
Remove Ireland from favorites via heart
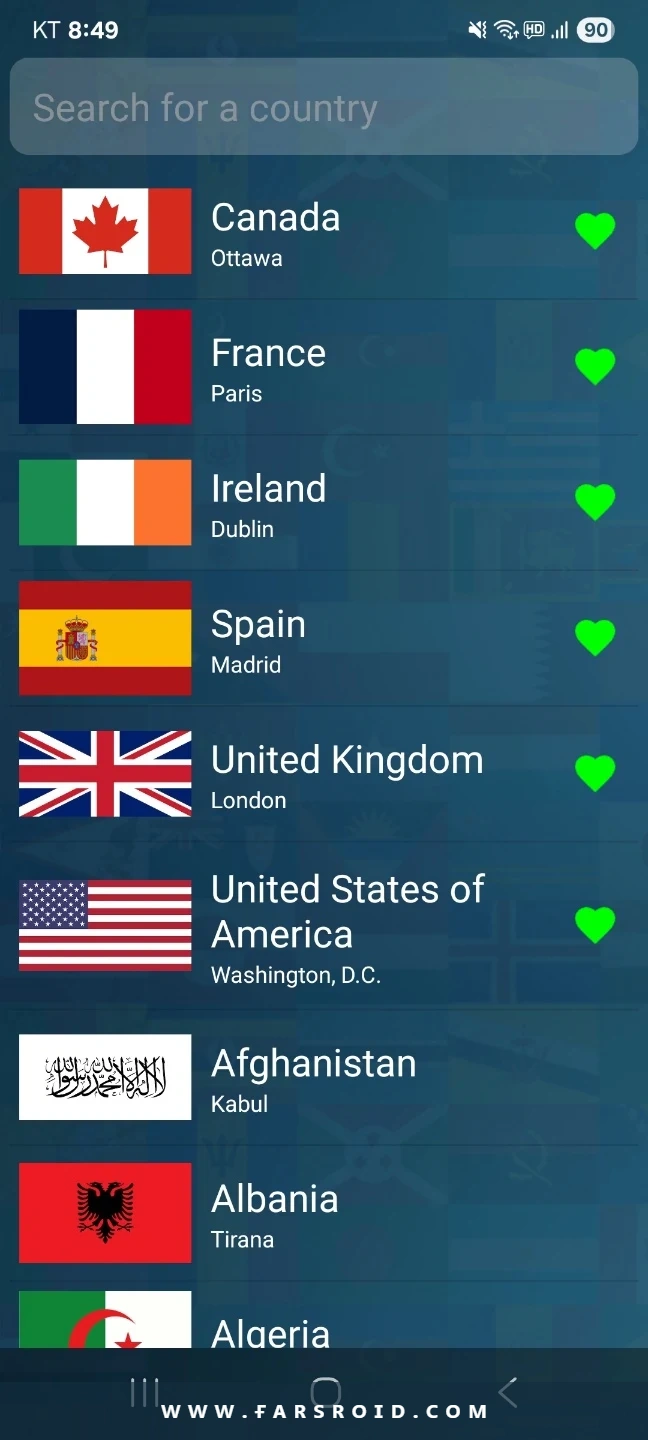click(x=595, y=502)
